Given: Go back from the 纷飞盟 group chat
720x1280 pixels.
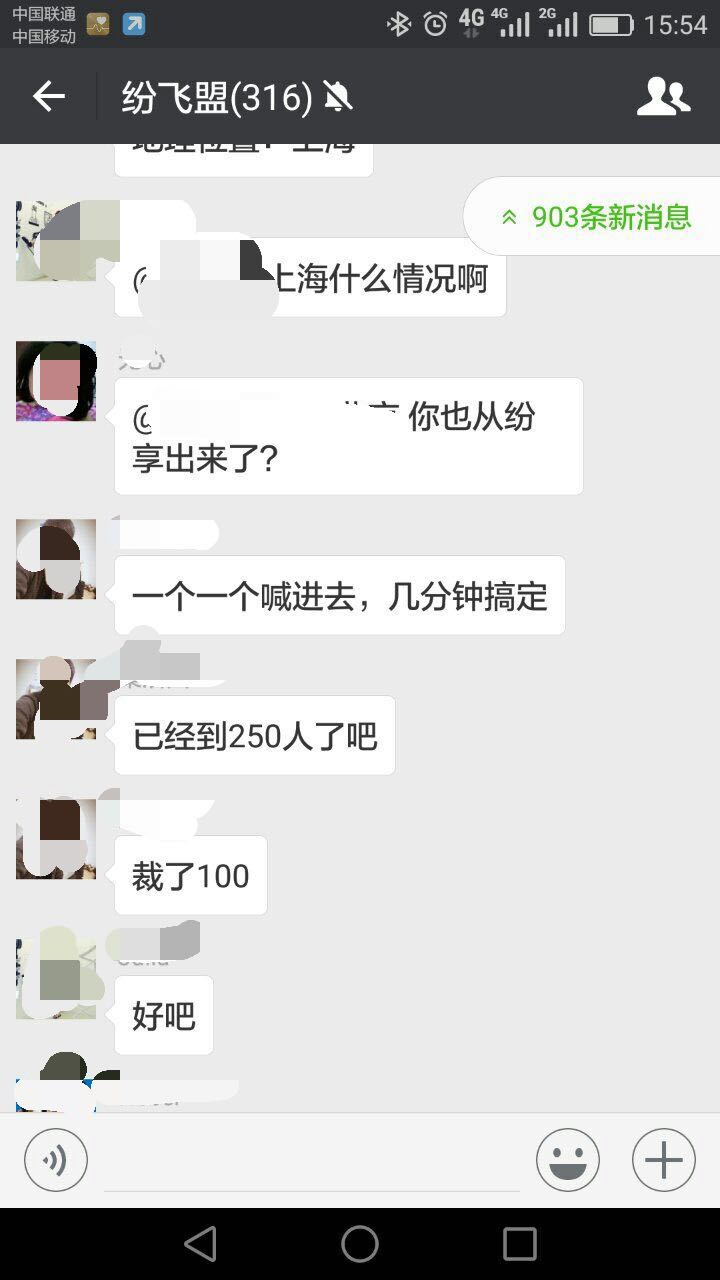Looking at the screenshot, I should pyautogui.click(x=48, y=97).
